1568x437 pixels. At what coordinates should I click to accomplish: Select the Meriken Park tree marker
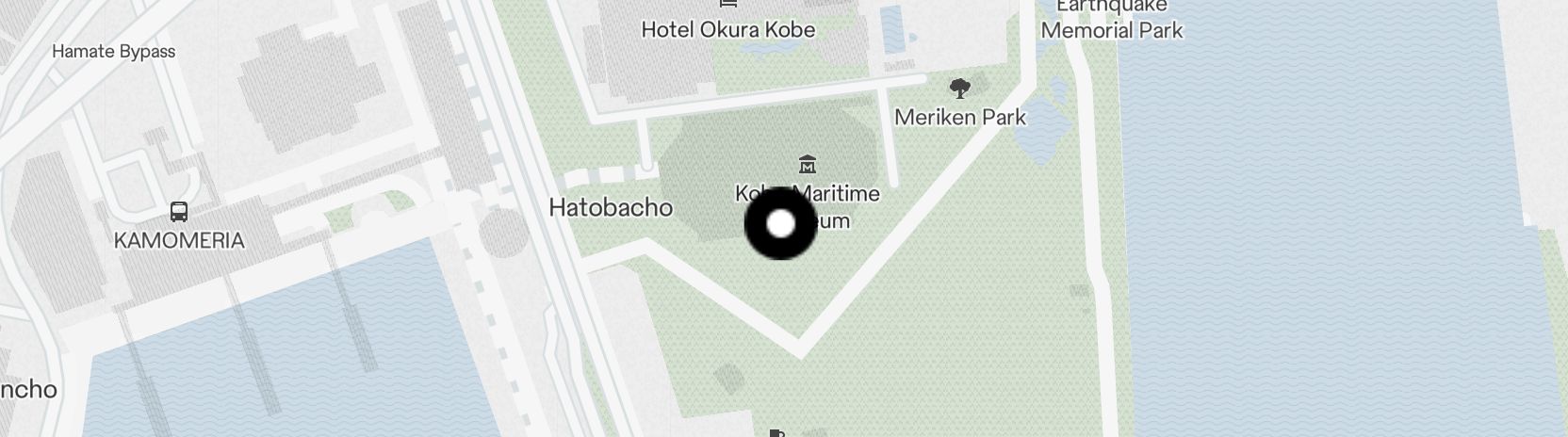click(960, 89)
